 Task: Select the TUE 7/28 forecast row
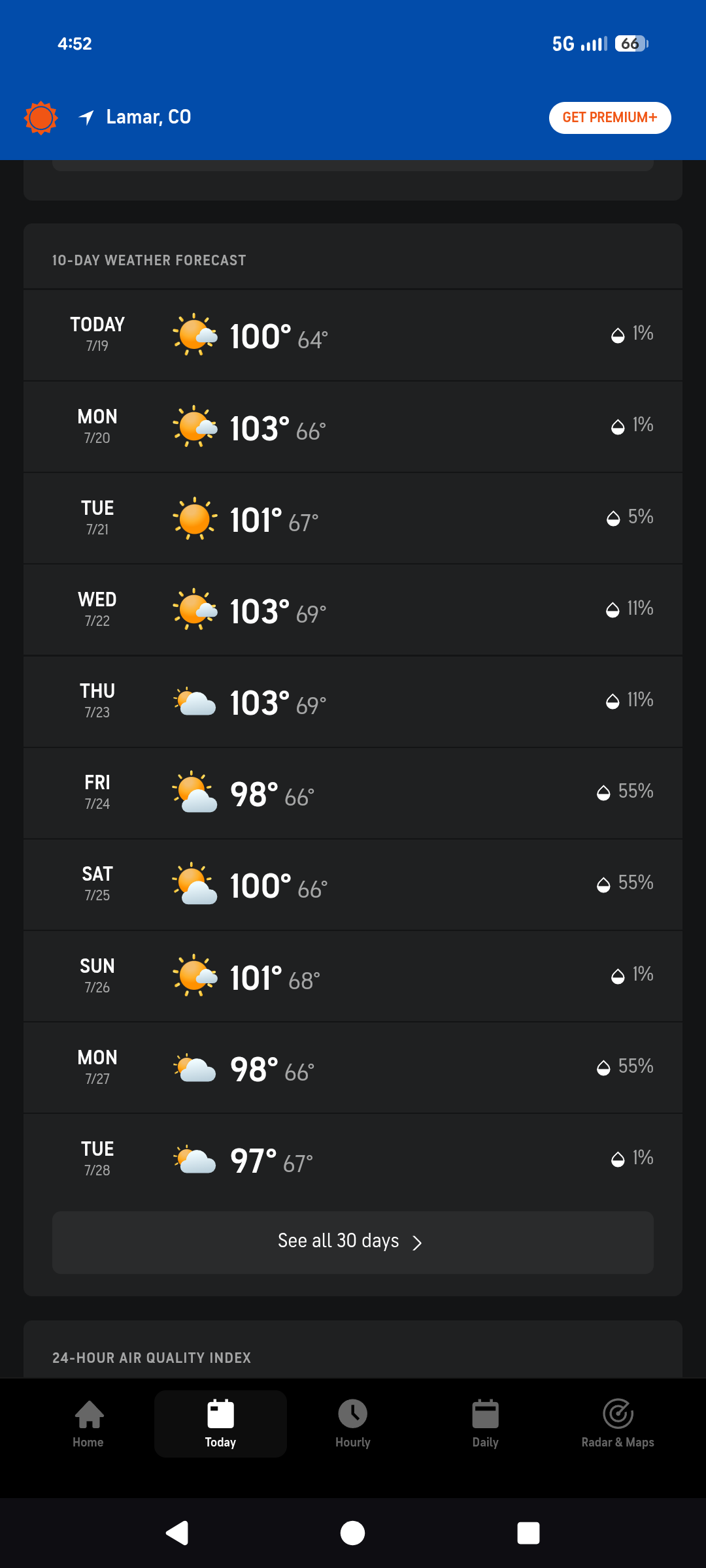(353, 1159)
